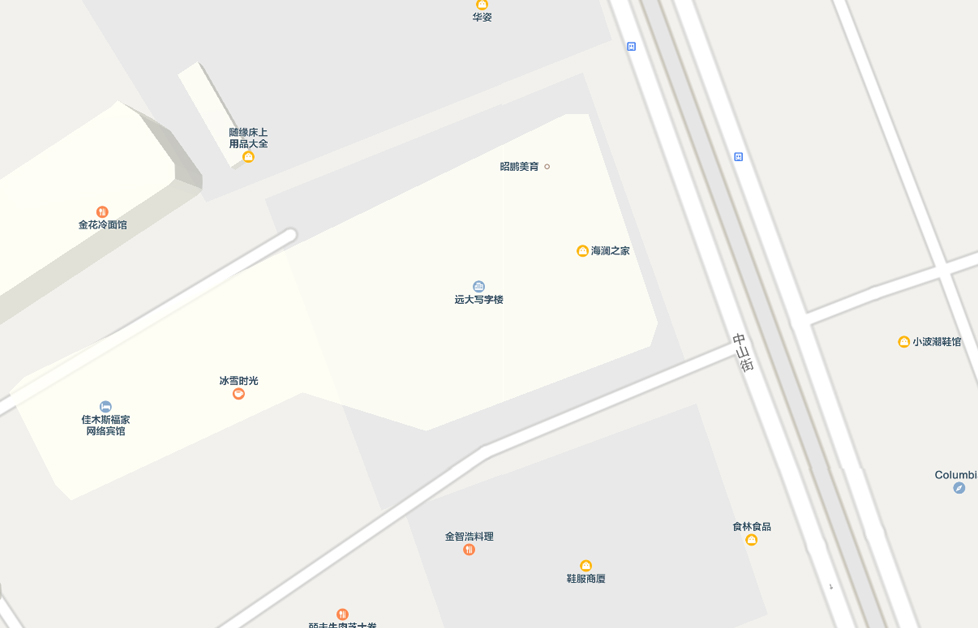Tap the 鞋服商厦 shopping marker
Viewport: 978px width, 628px height.
[x=586, y=566]
